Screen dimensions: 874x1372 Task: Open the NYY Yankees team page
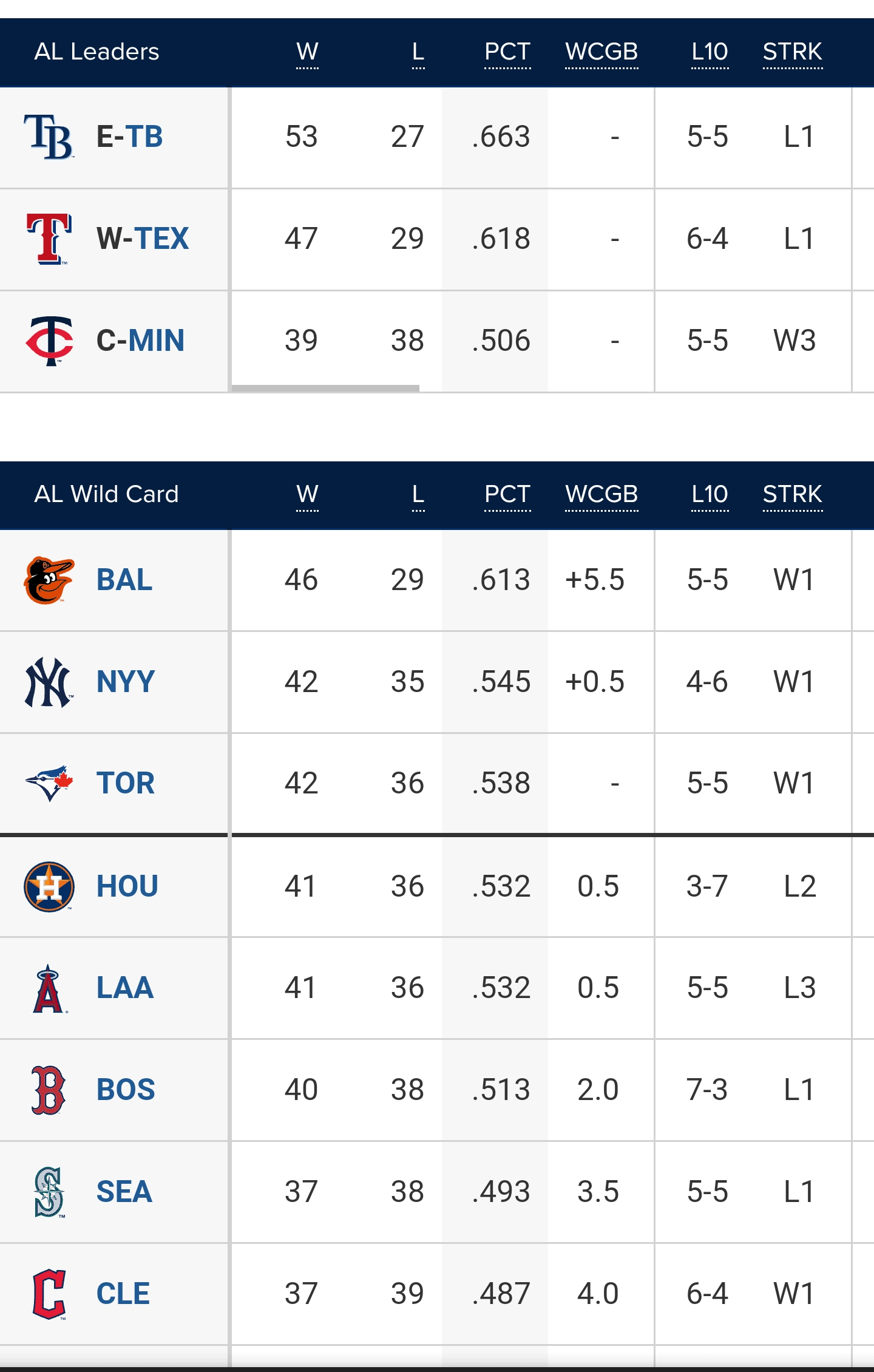pos(126,682)
